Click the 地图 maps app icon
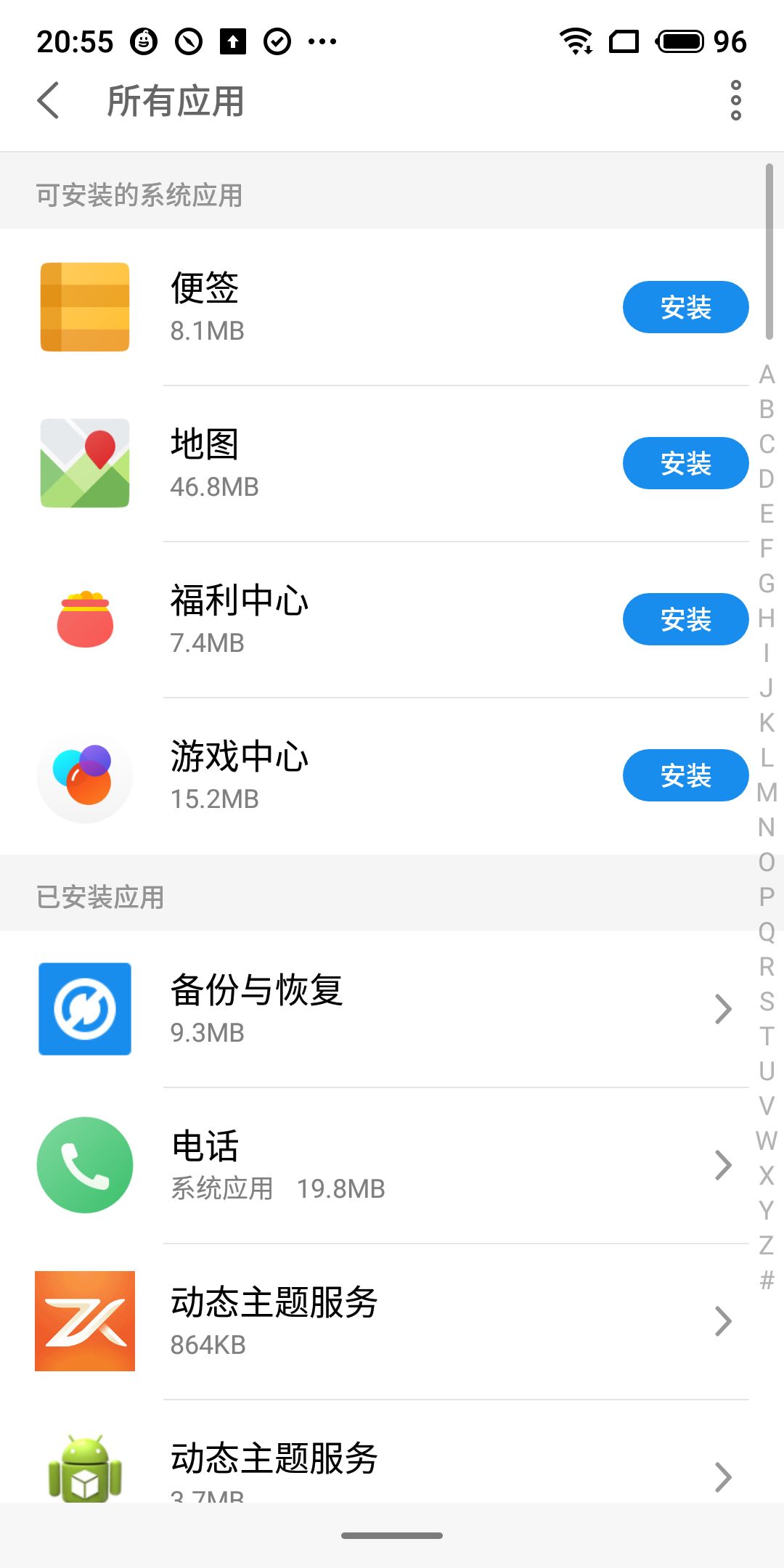Image resolution: width=784 pixels, height=1568 pixels. pos(85,463)
